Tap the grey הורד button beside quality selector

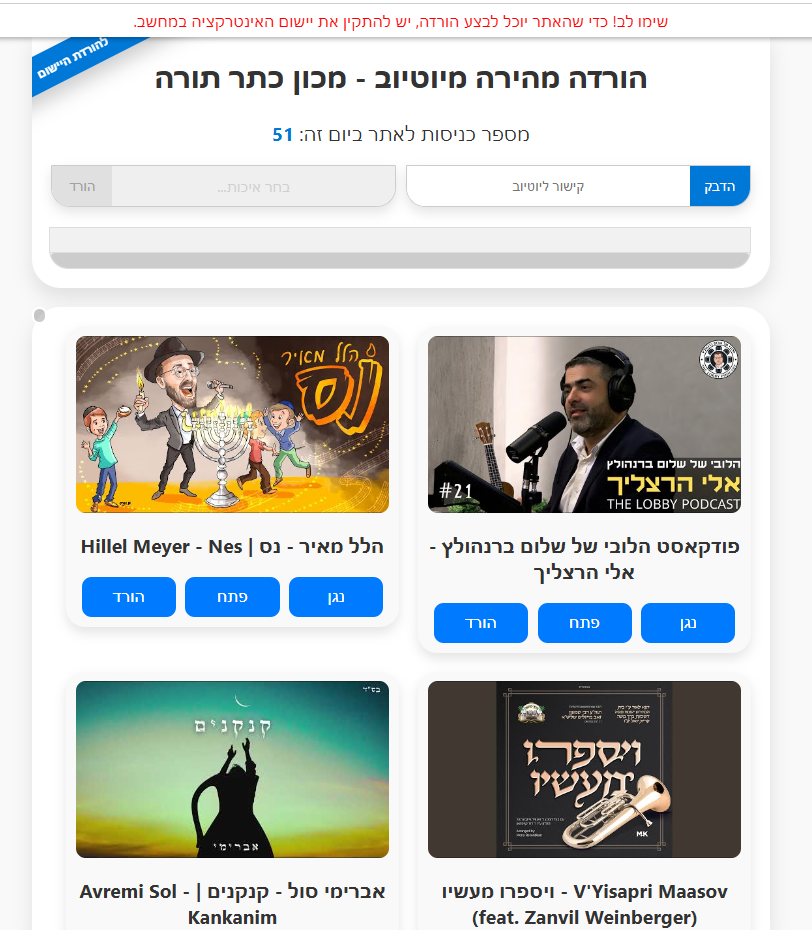click(81, 186)
